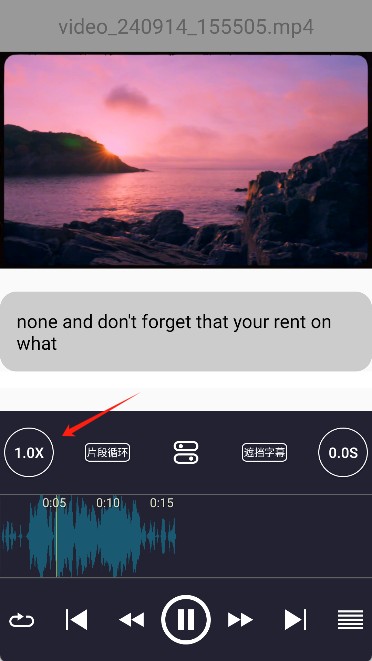Enable 片段循环 segment loop

click(x=107, y=453)
